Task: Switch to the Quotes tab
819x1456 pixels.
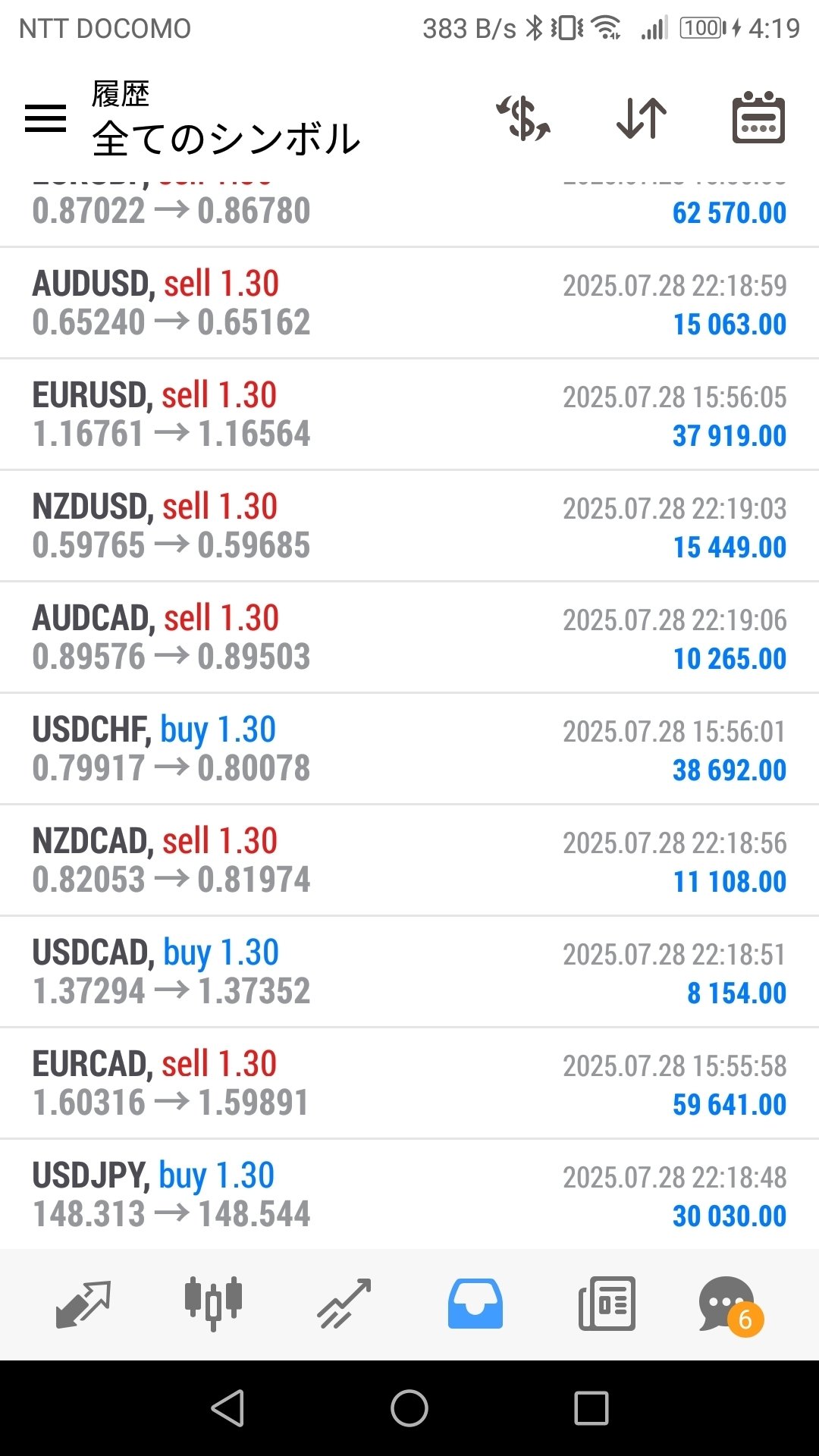Action: click(83, 1304)
